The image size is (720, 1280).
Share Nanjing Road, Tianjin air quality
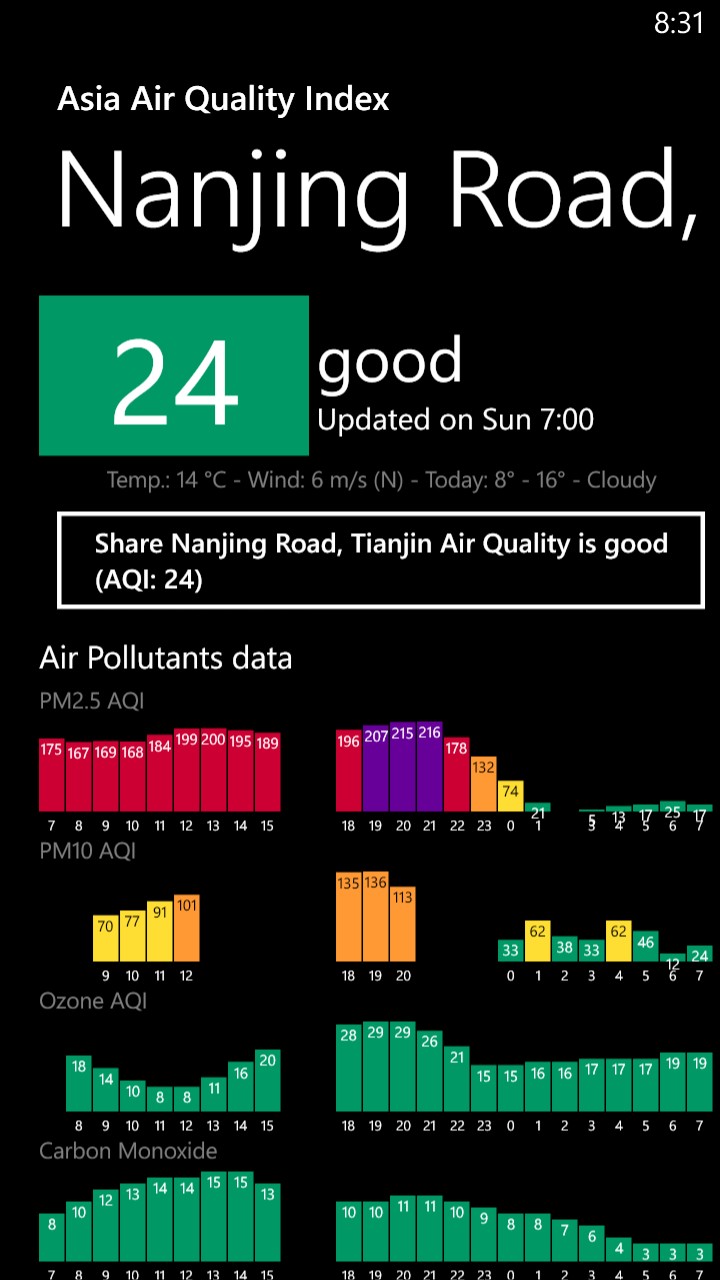(380, 561)
